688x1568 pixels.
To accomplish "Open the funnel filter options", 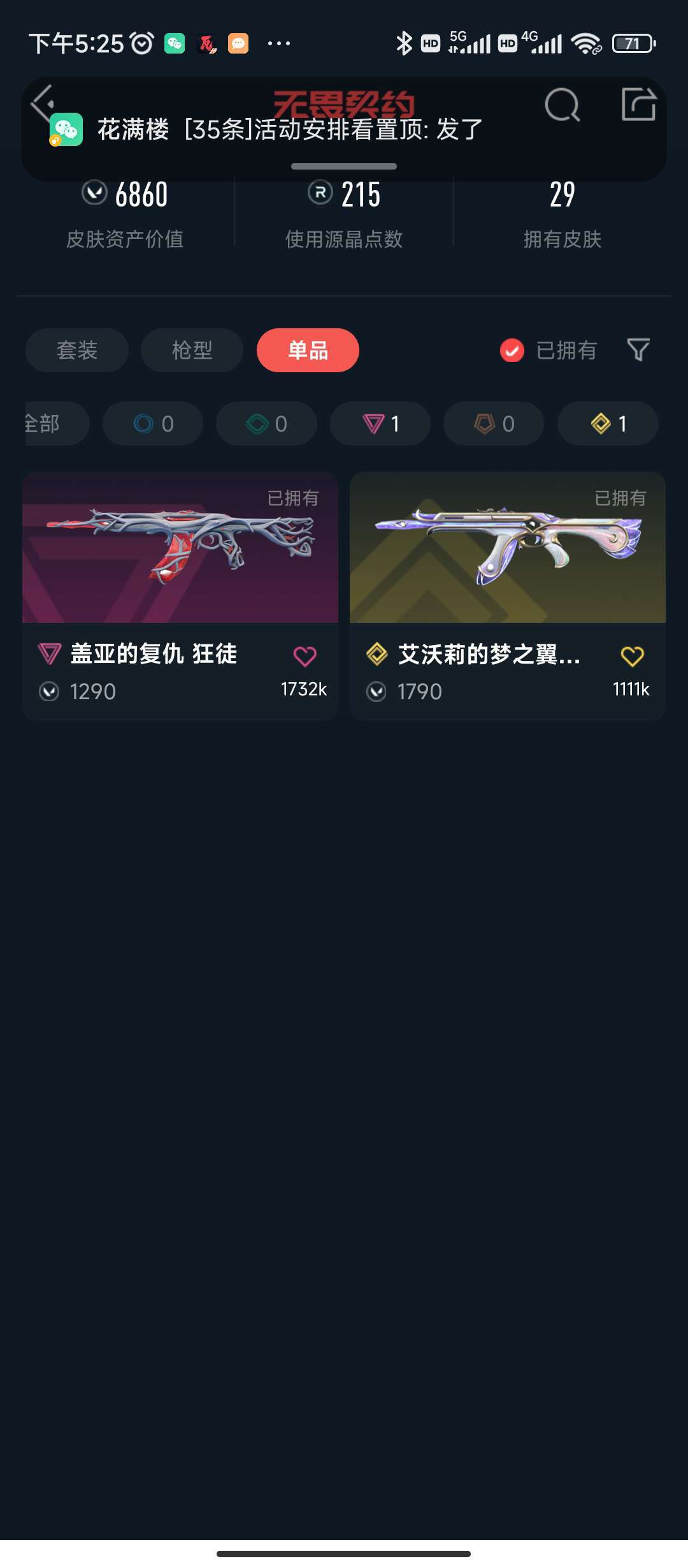I will 638,350.
